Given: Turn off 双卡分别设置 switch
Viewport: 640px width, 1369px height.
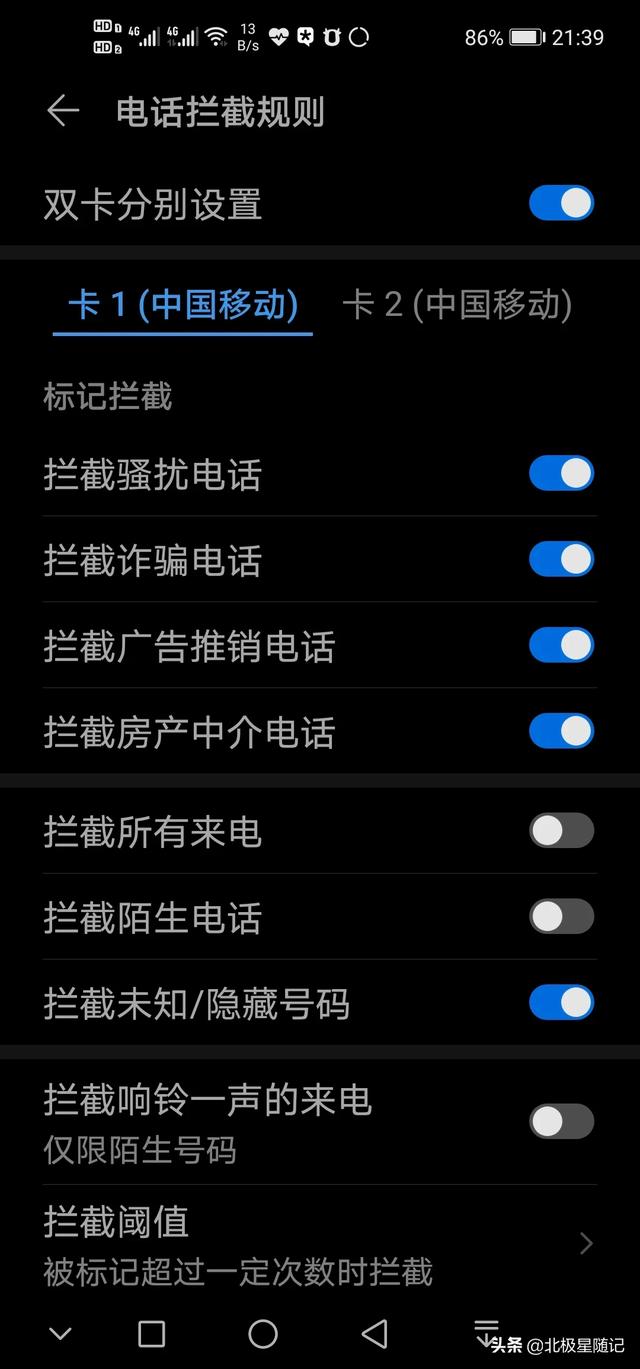Looking at the screenshot, I should (x=561, y=203).
